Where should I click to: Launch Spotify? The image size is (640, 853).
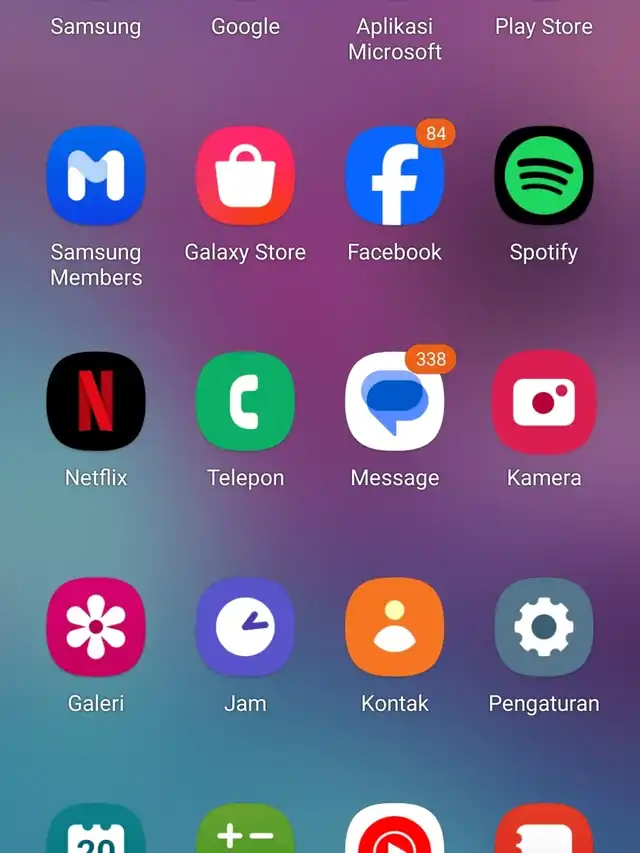[543, 176]
